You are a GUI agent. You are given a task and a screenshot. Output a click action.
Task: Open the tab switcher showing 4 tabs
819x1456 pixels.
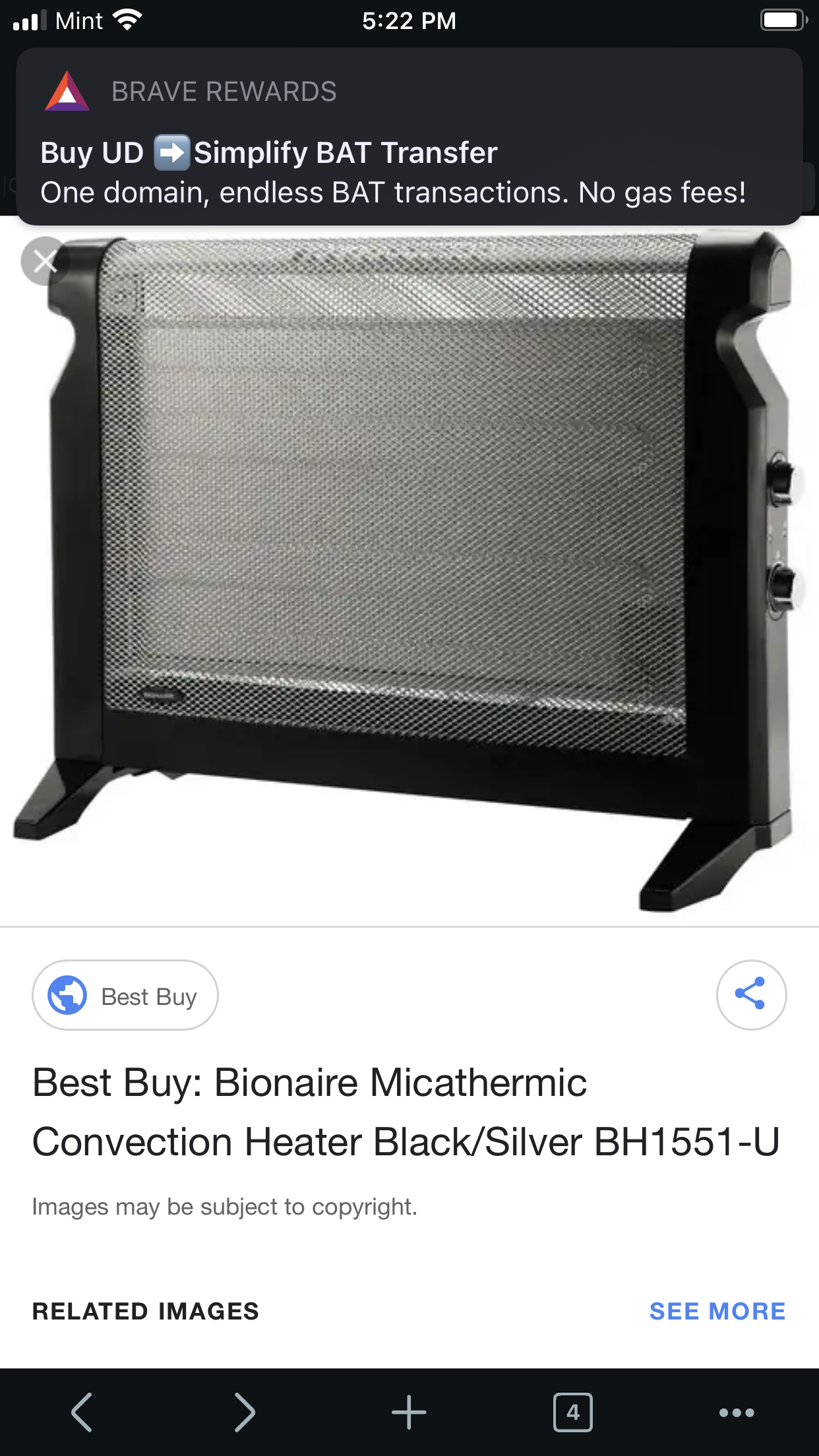[572, 1412]
